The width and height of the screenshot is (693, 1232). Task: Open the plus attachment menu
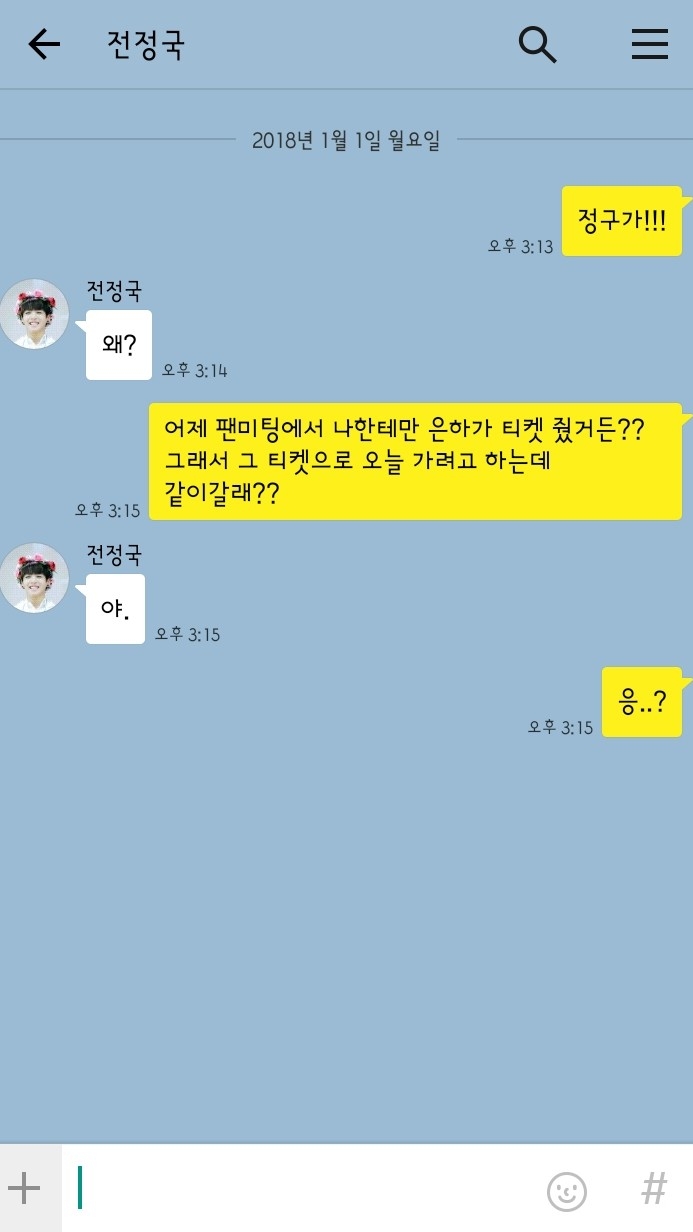[24, 1188]
